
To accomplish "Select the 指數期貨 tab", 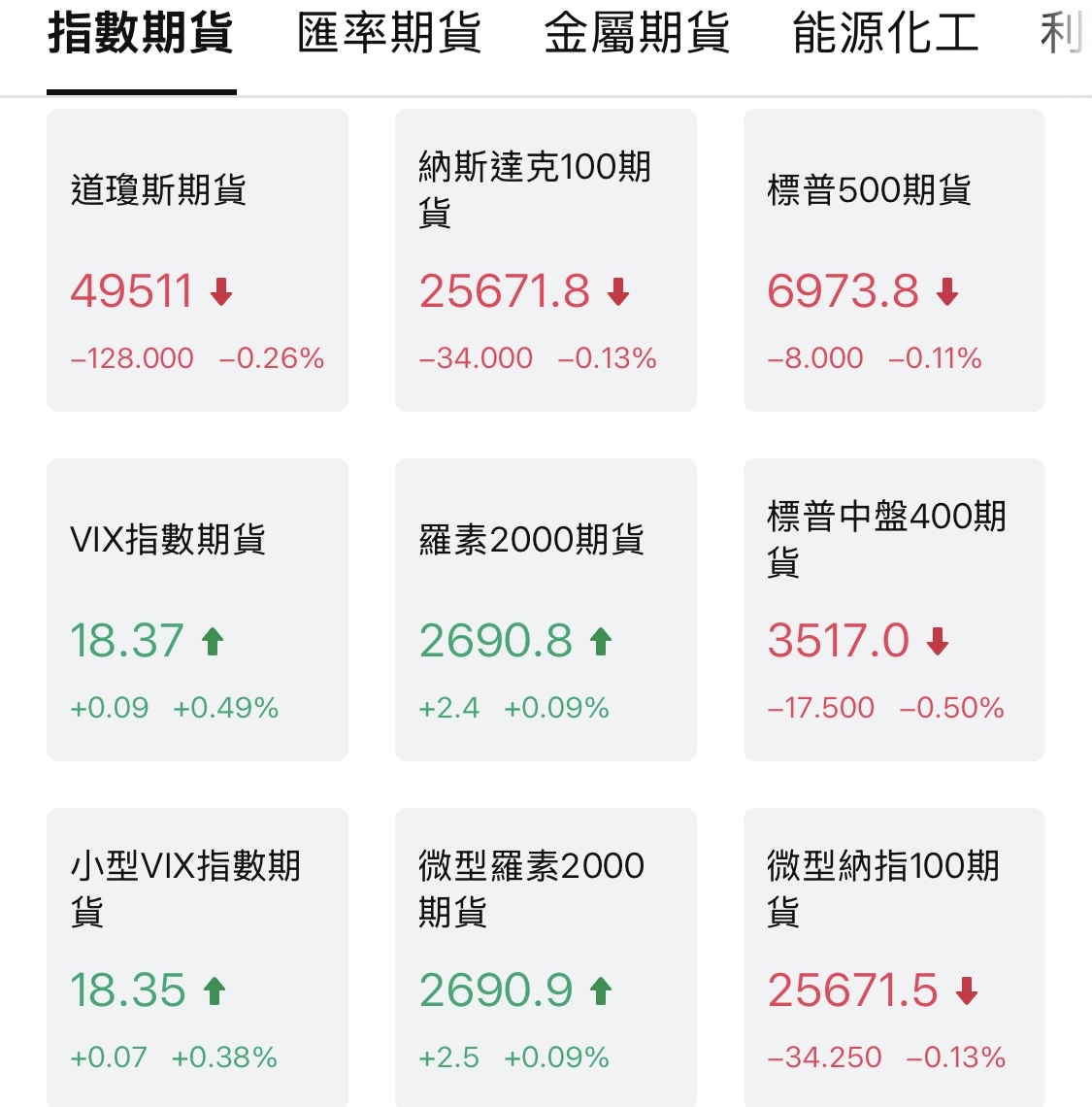I will pos(141,35).
